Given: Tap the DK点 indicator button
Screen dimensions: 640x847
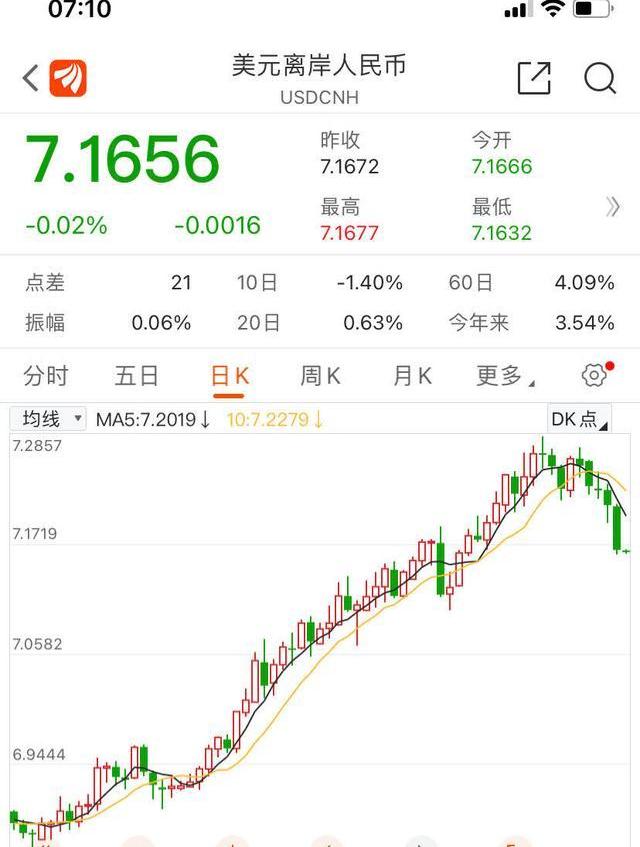Looking at the screenshot, I should pos(579,419).
